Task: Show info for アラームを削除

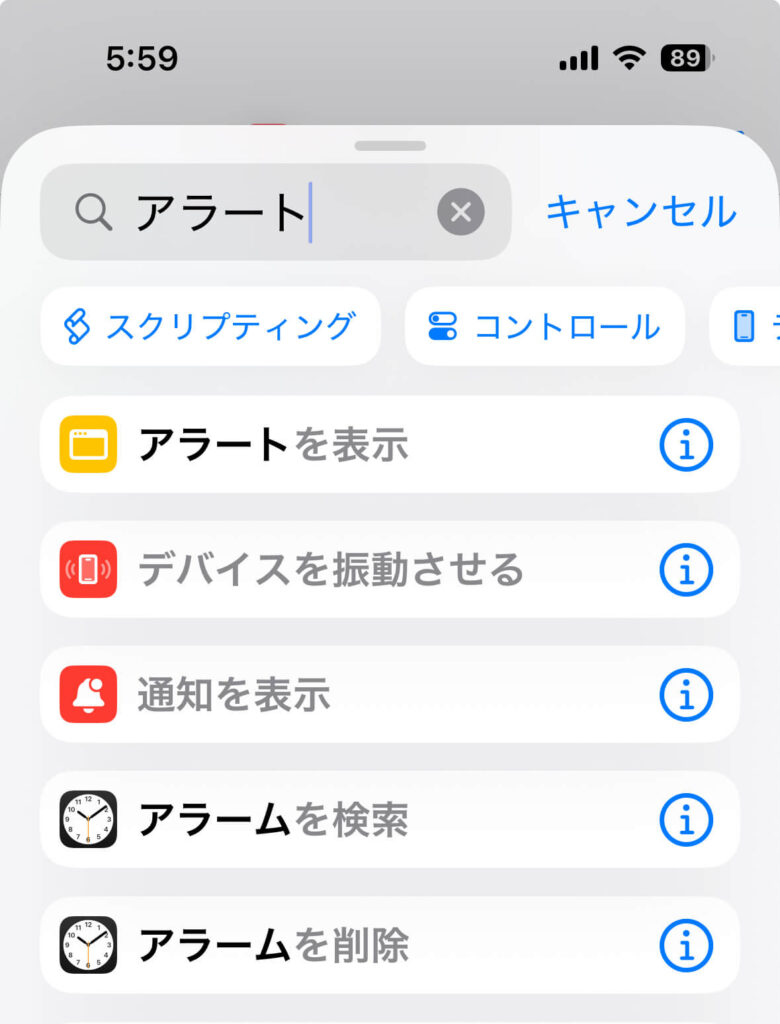Action: [687, 945]
